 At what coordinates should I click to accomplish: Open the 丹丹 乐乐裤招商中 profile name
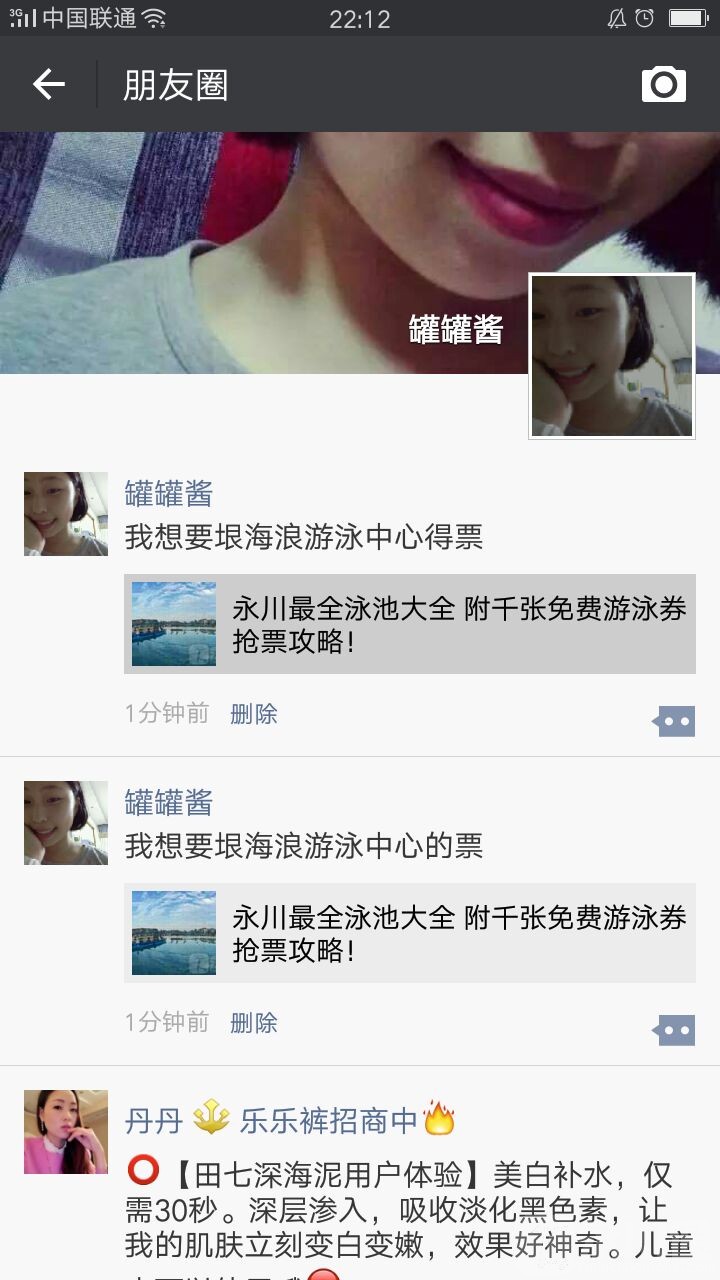tap(290, 1120)
